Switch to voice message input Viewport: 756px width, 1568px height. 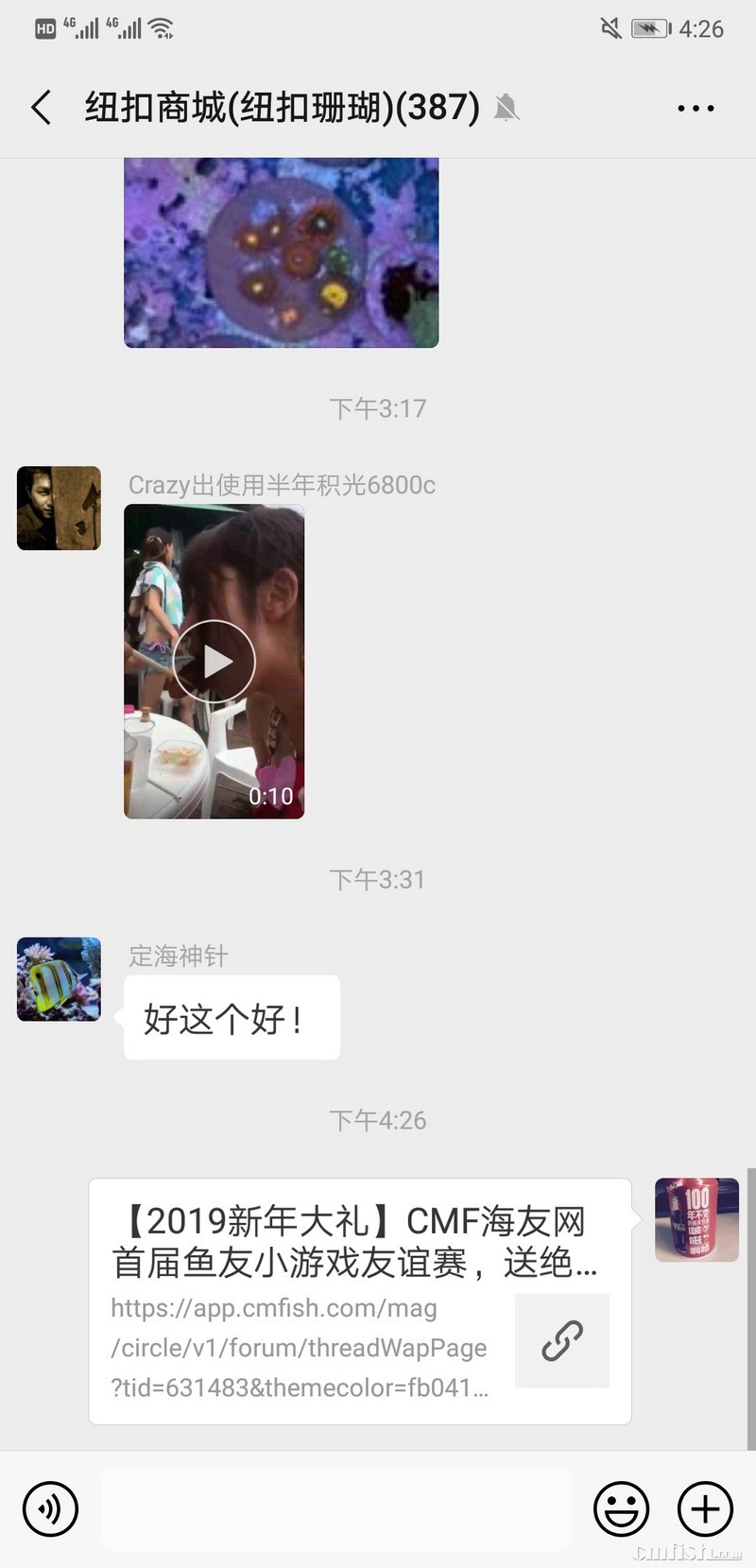pyautogui.click(x=50, y=1508)
